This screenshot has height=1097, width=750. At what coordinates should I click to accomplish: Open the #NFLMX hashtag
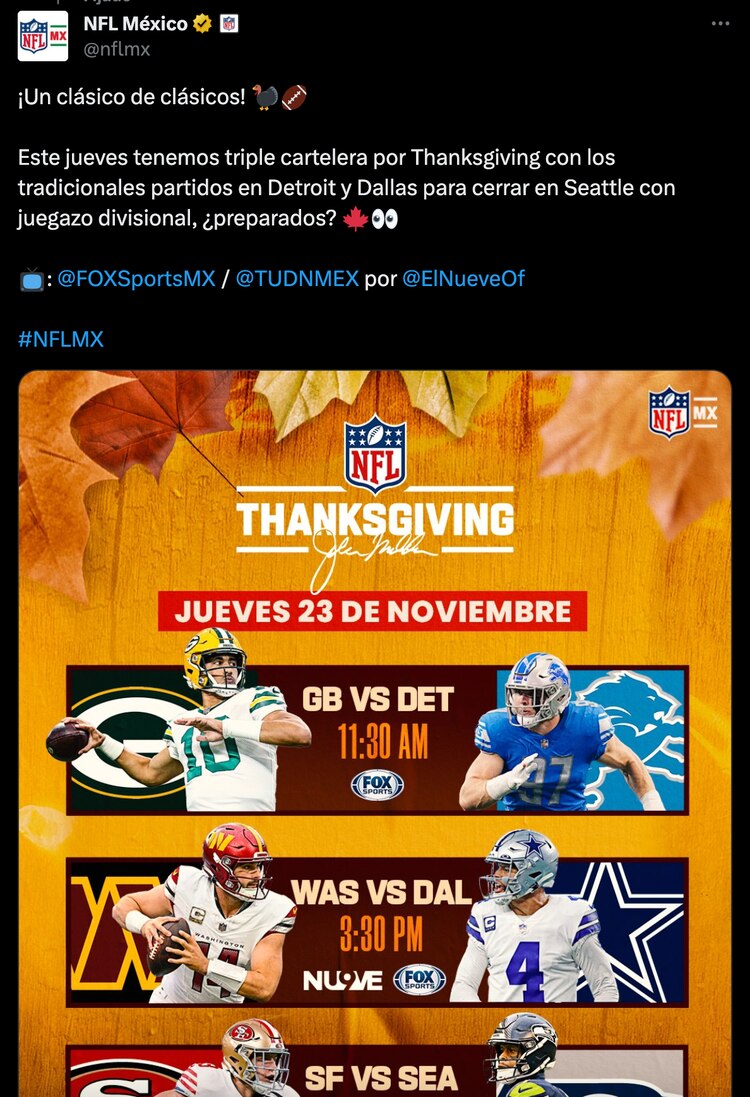pyautogui.click(x=61, y=339)
